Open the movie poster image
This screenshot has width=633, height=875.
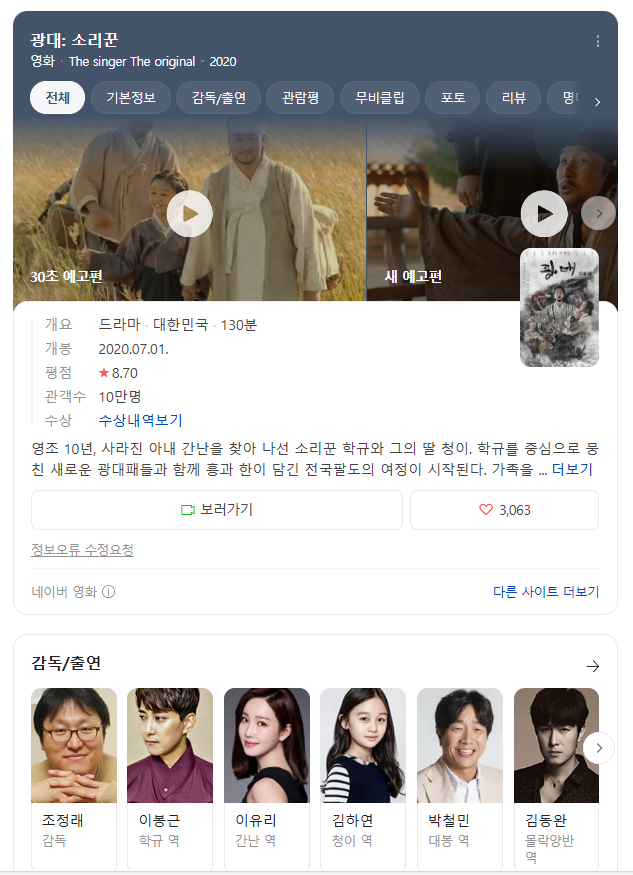(x=559, y=307)
